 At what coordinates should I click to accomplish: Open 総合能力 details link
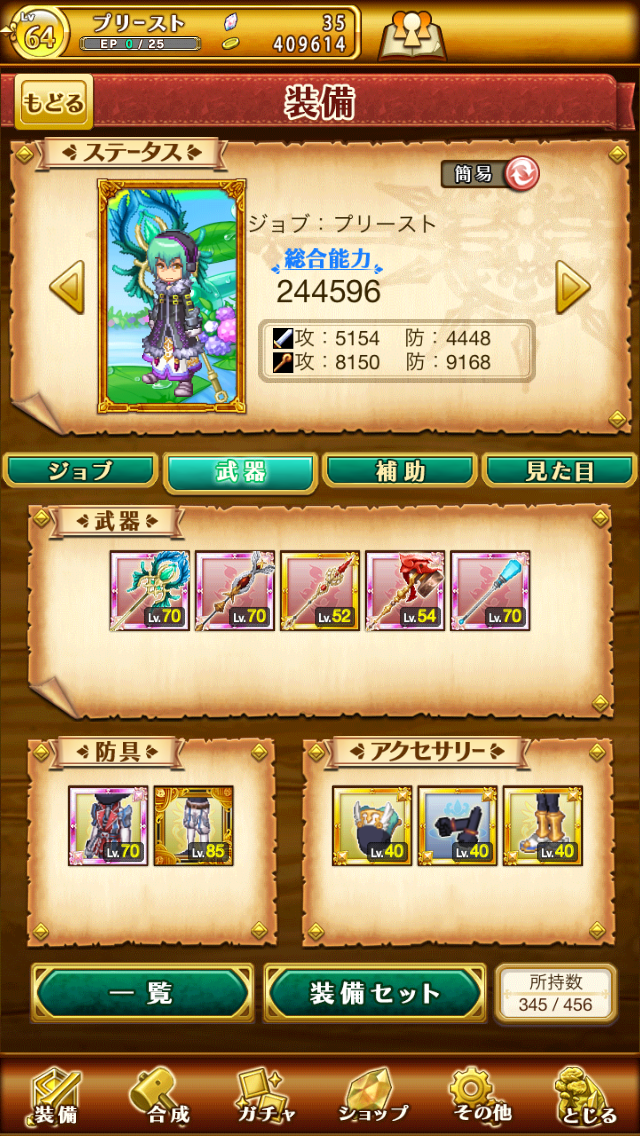click(x=328, y=259)
